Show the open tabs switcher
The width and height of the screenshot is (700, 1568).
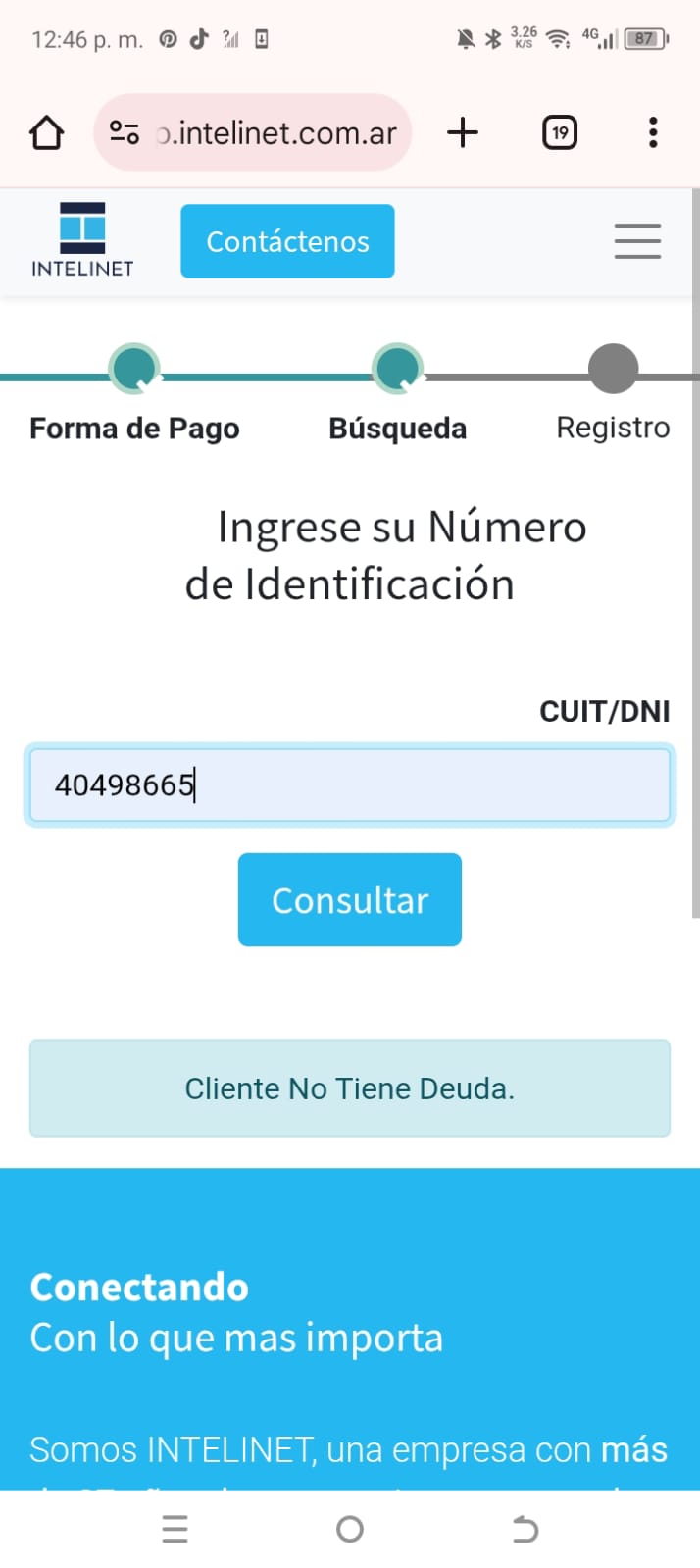[x=560, y=132]
